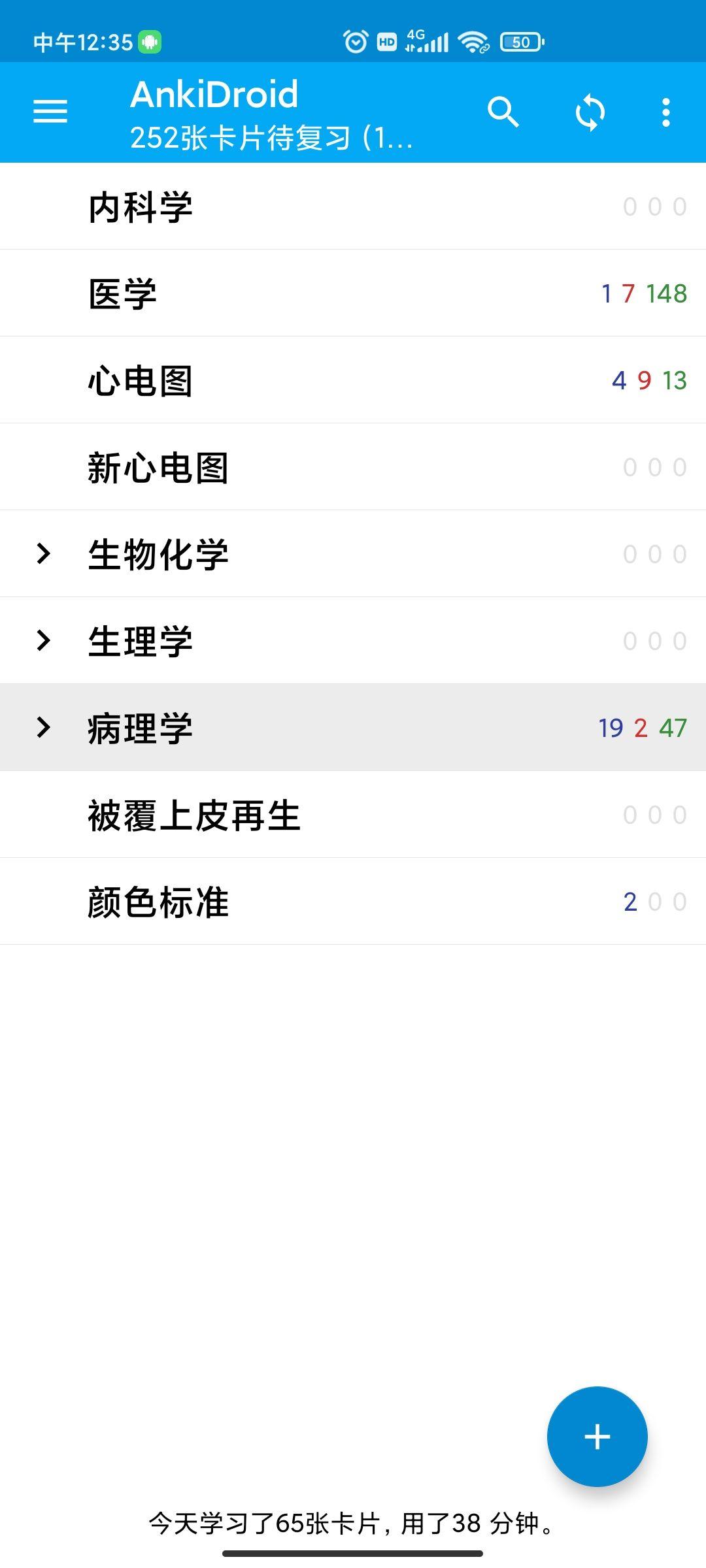The image size is (706, 1568).
Task: Open the navigation drawer menu
Action: click(50, 112)
